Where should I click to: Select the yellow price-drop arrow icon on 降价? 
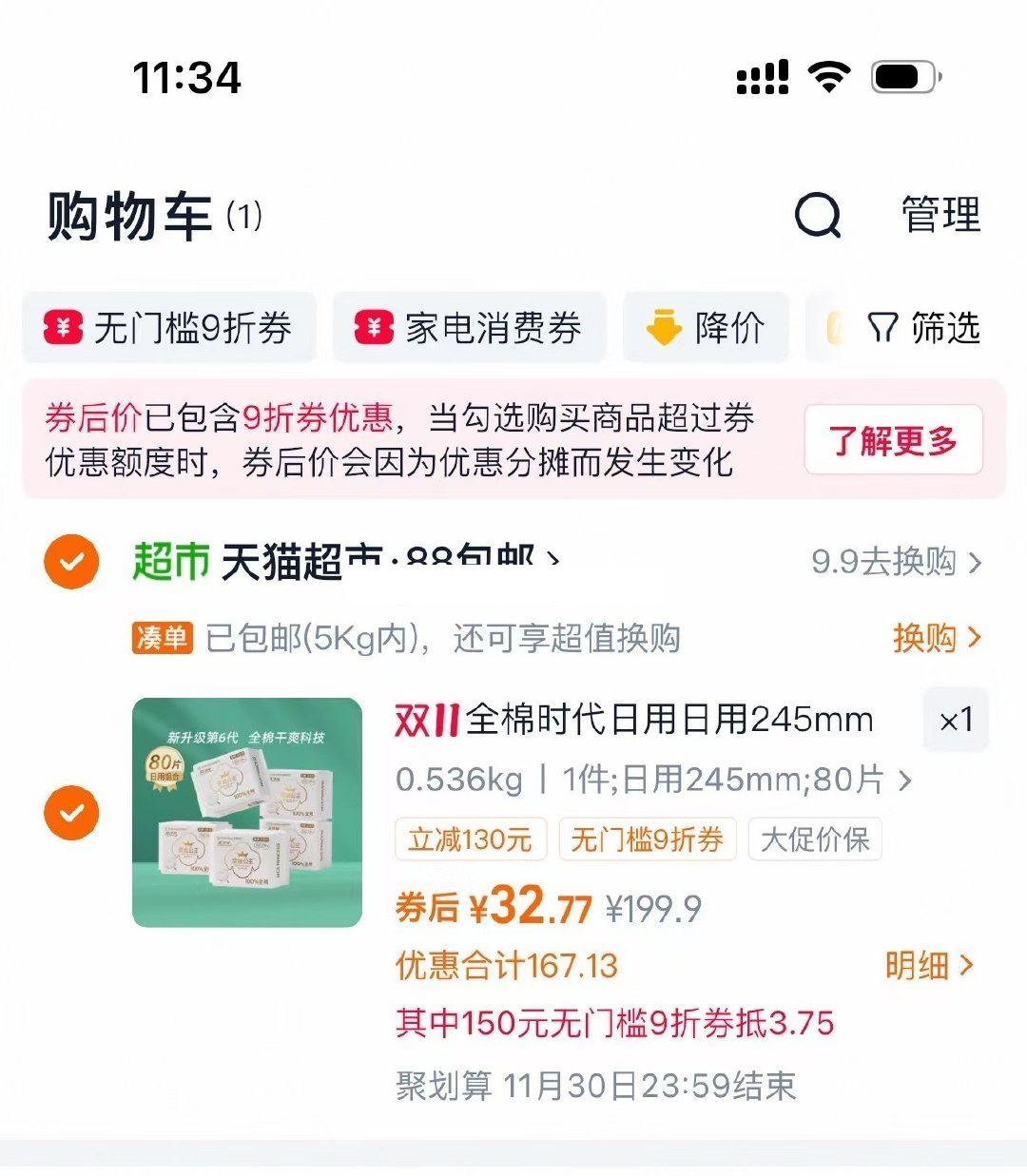point(664,327)
